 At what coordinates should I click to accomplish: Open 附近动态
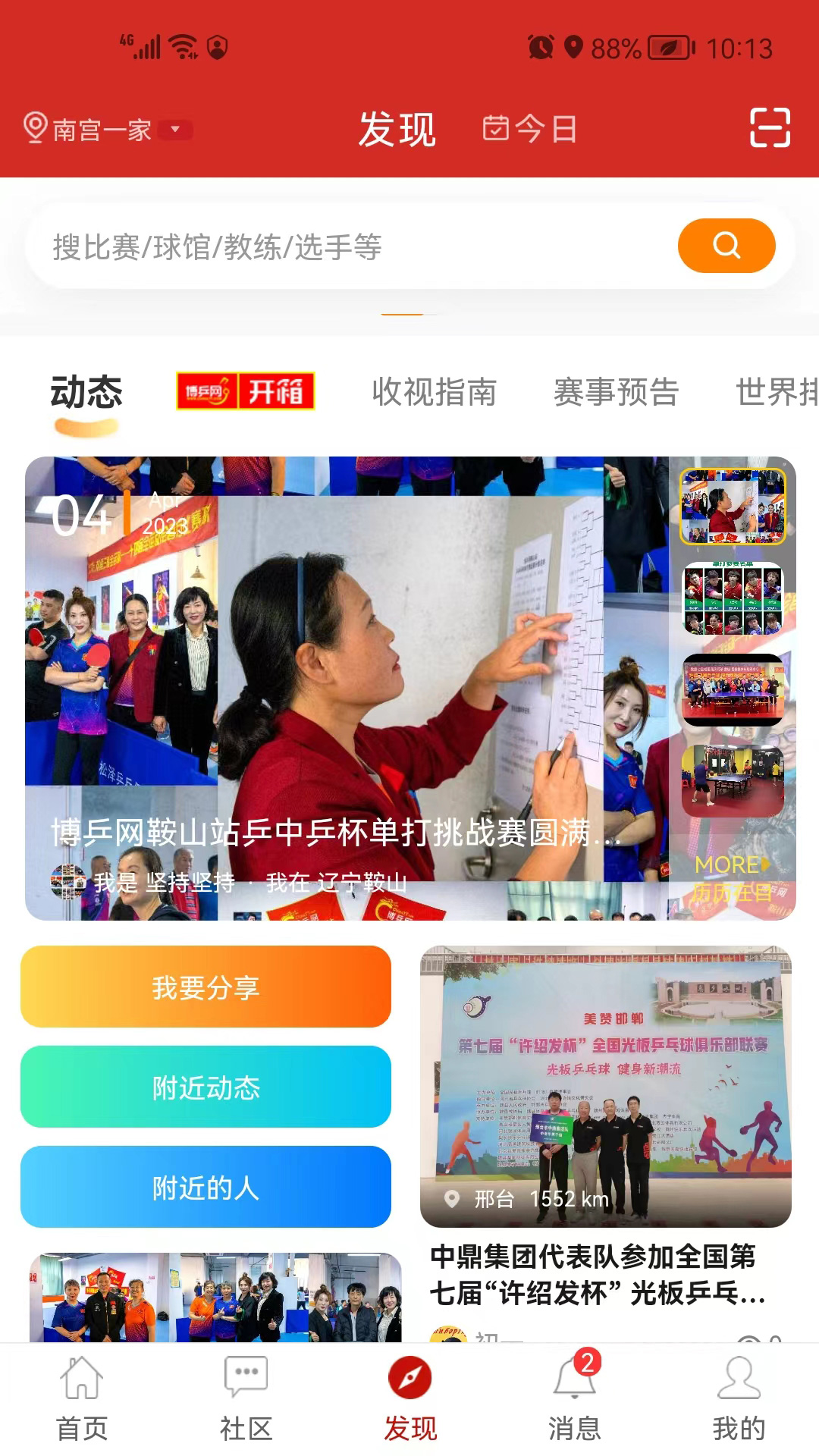[x=206, y=1087]
